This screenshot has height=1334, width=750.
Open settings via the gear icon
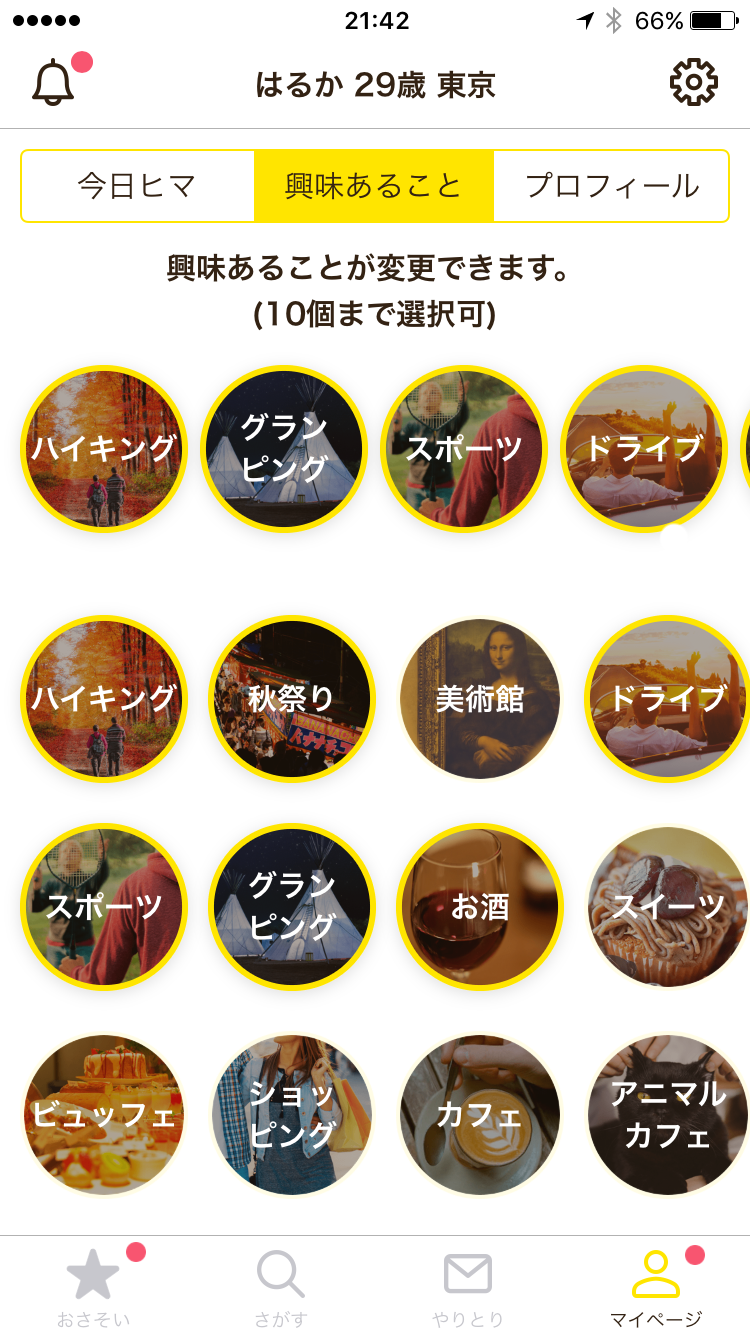click(693, 83)
